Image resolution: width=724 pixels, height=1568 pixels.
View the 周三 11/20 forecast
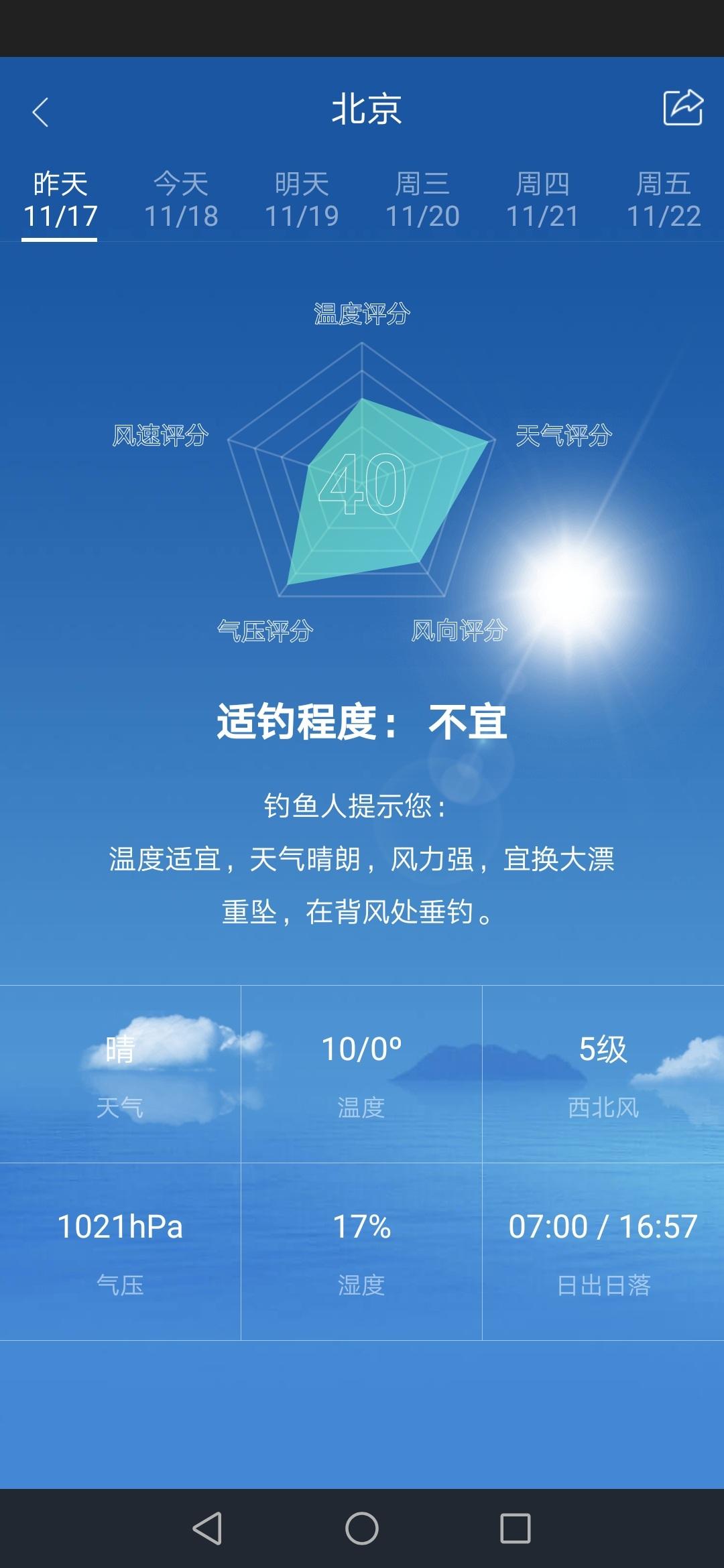[x=422, y=200]
